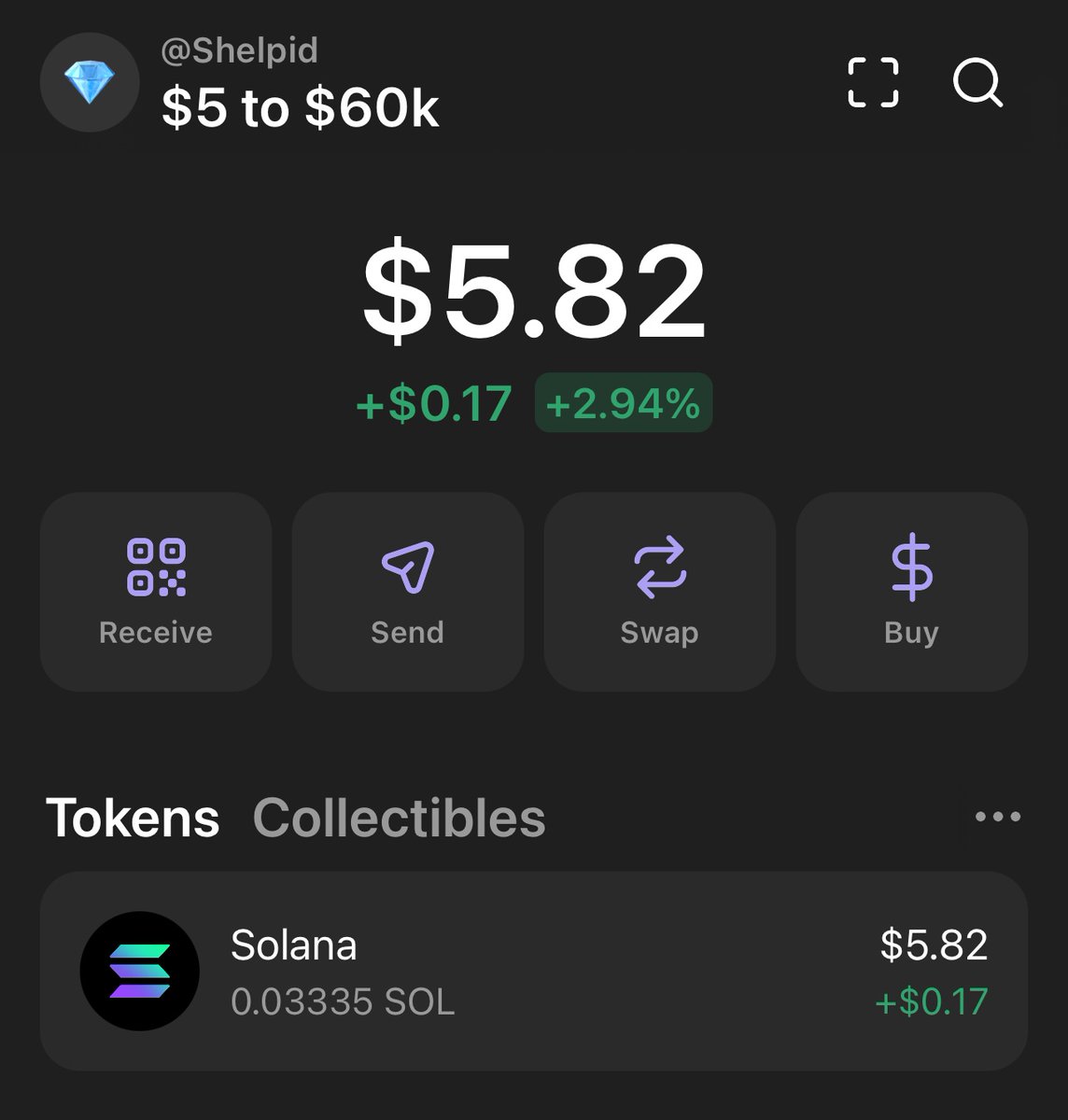The height and width of the screenshot is (1120, 1068).
Task: Tap the Buy button
Action: 912,592
